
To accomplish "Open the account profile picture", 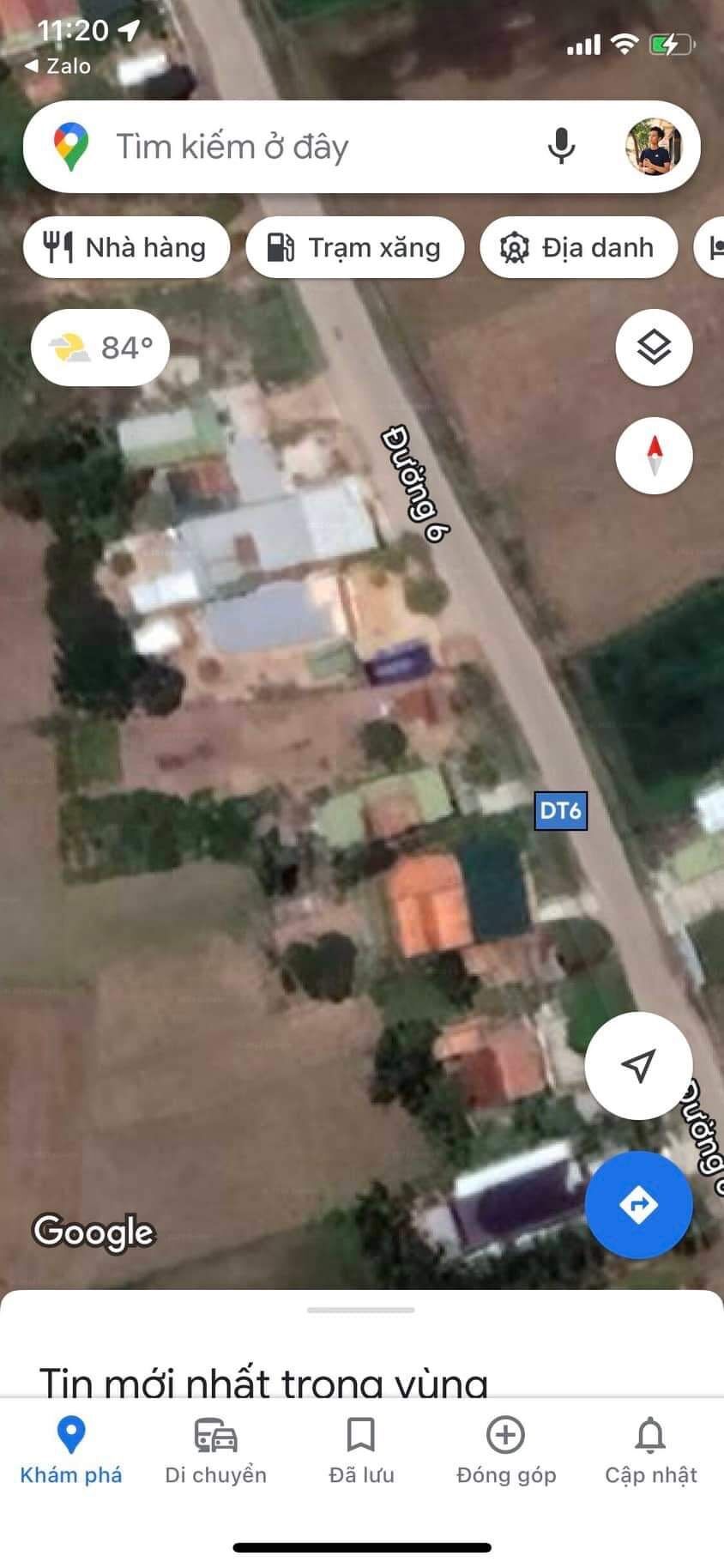I will (654, 147).
